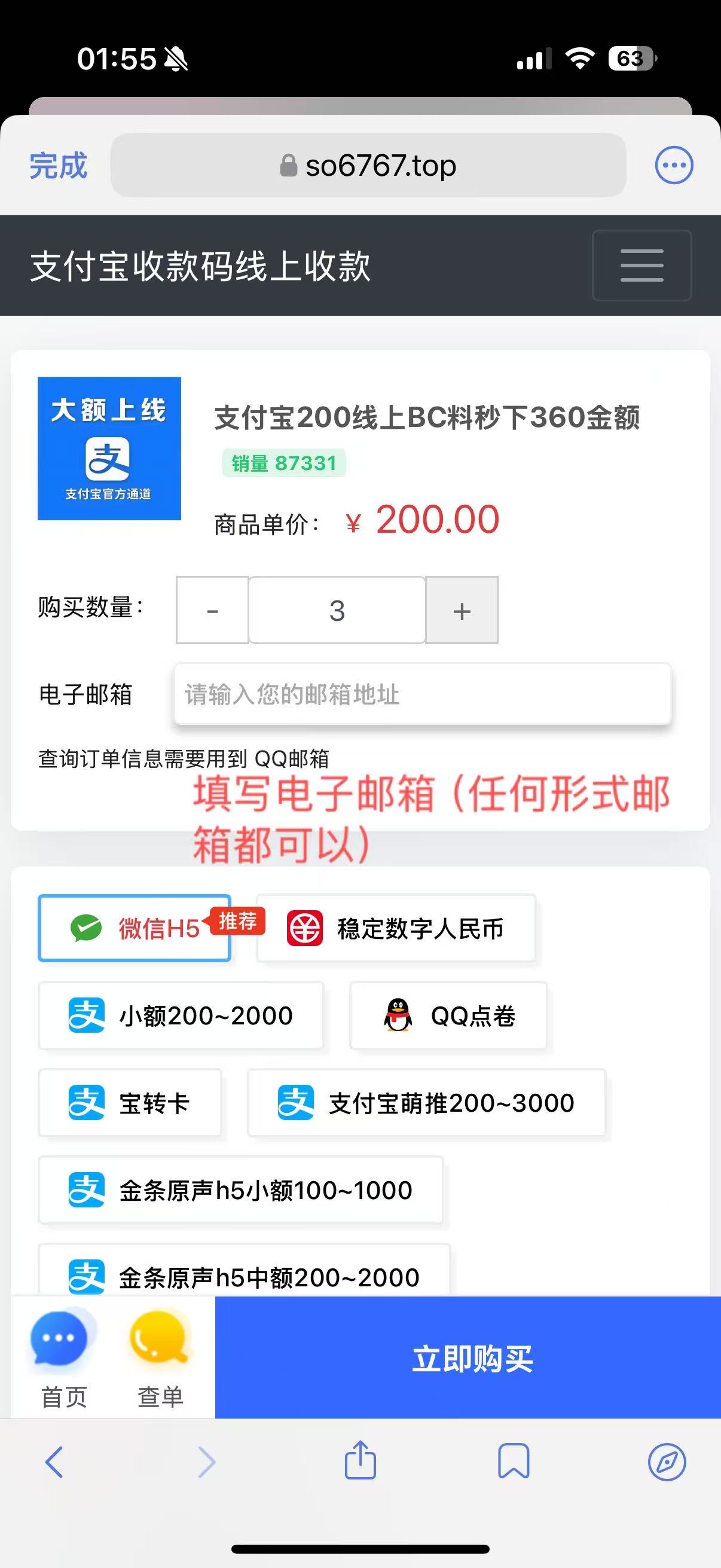Choose 稳定数字人民币 payment method
The image size is (721, 1568).
click(396, 928)
